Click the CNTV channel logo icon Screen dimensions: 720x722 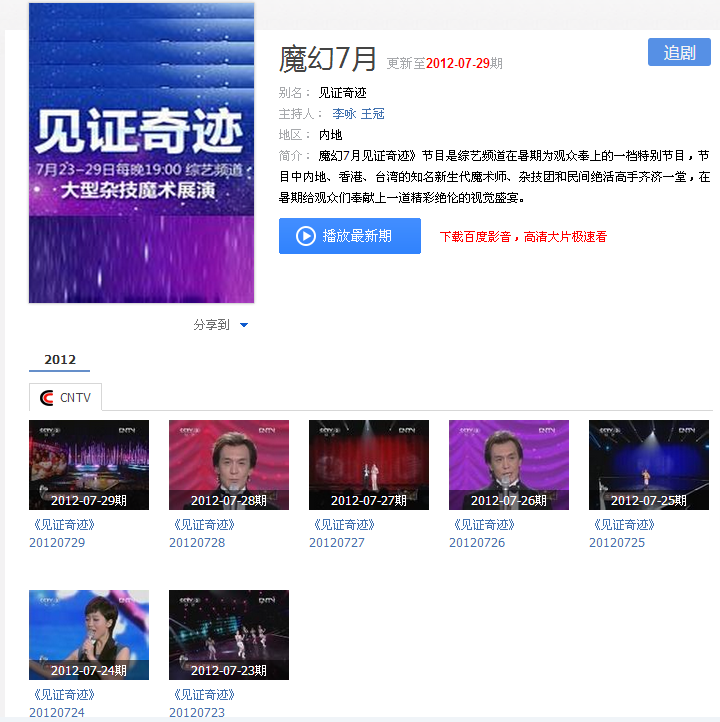(49, 397)
